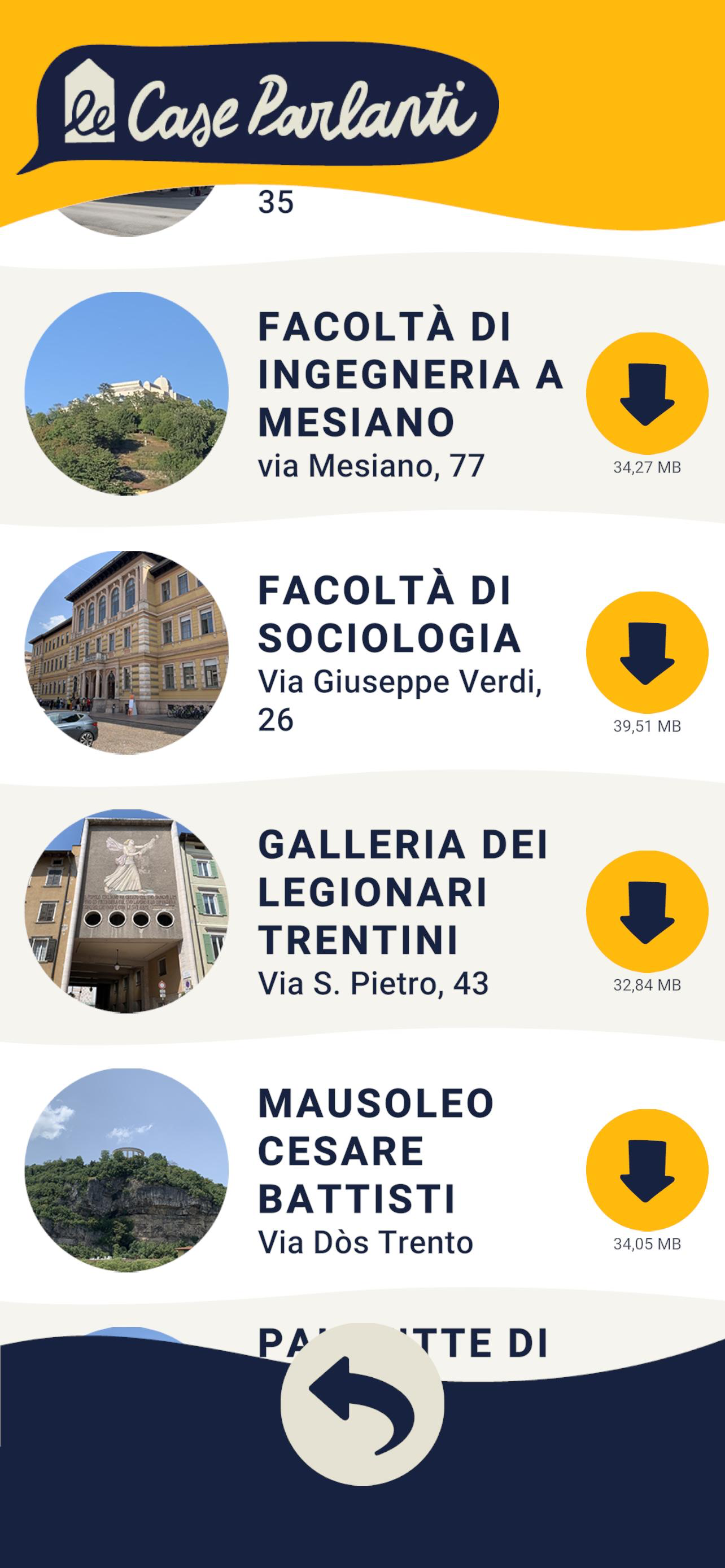The image size is (725, 1568).
Task: Download Galleria dei Legionari Trentini content
Action: pos(647,911)
